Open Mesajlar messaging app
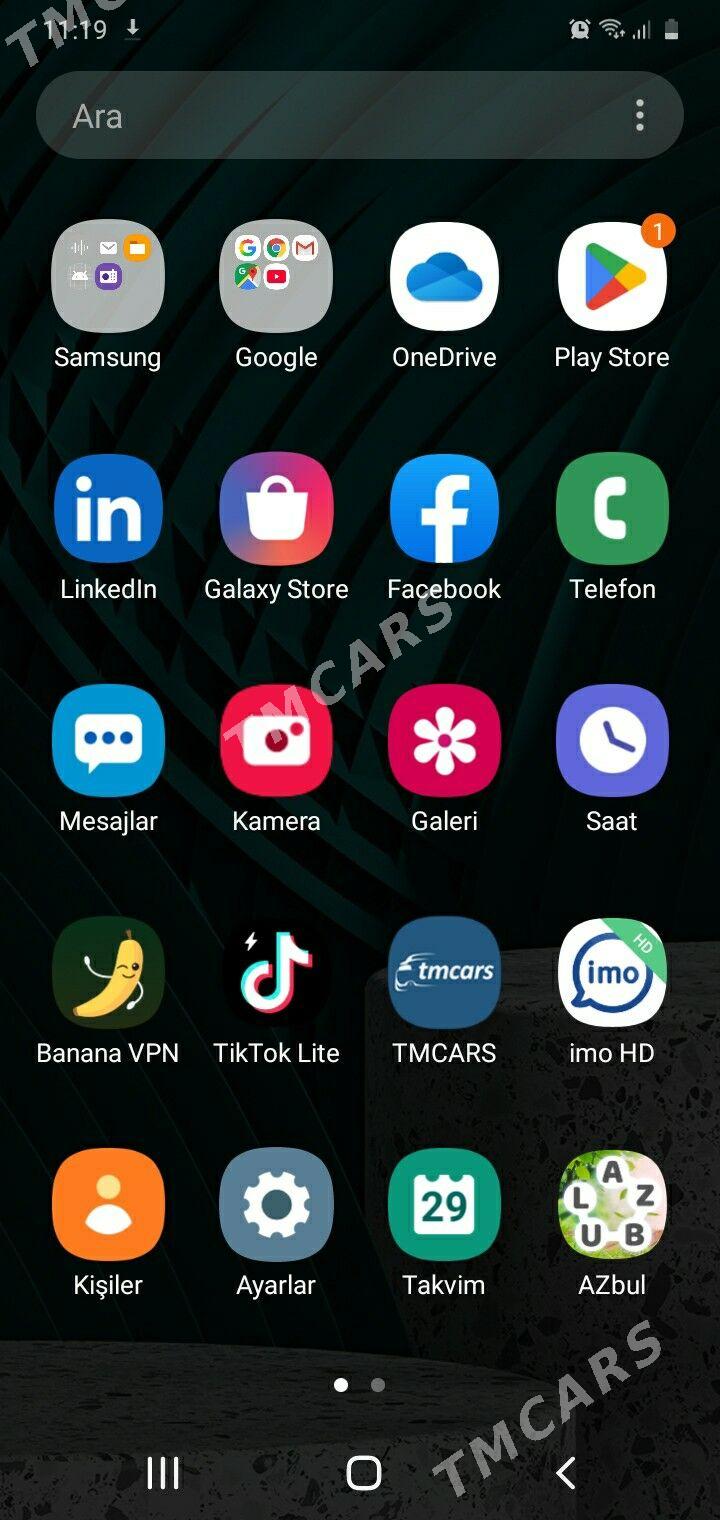Viewport: 720px width, 1520px height. point(108,740)
